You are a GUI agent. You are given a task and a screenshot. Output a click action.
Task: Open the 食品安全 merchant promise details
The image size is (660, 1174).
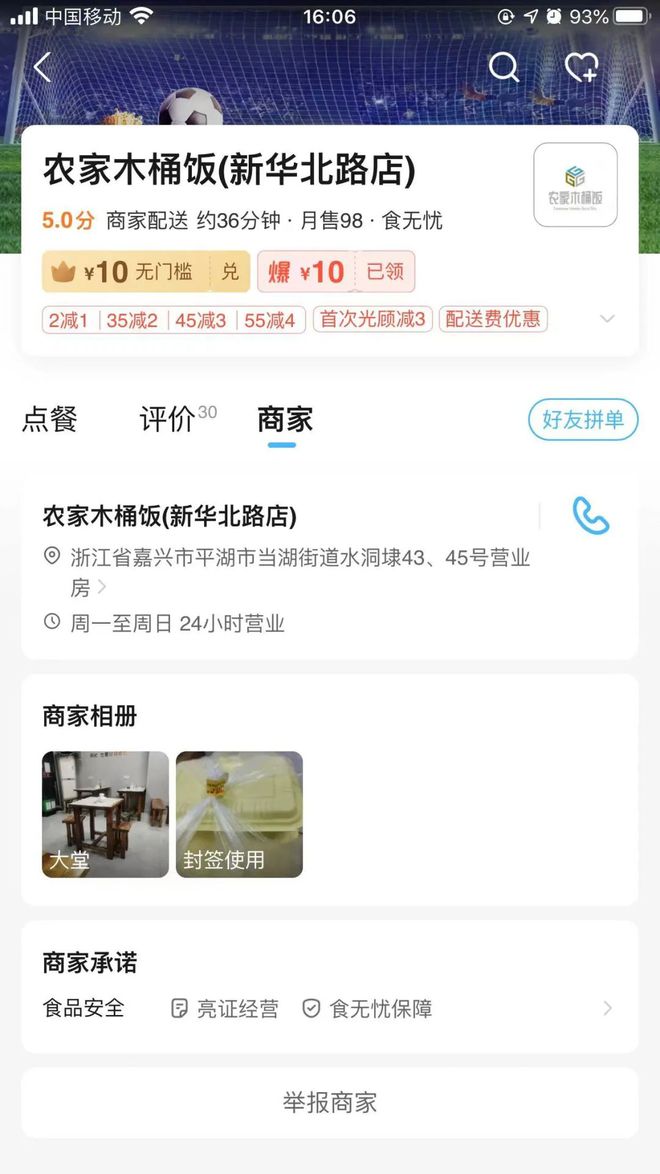click(x=329, y=1008)
